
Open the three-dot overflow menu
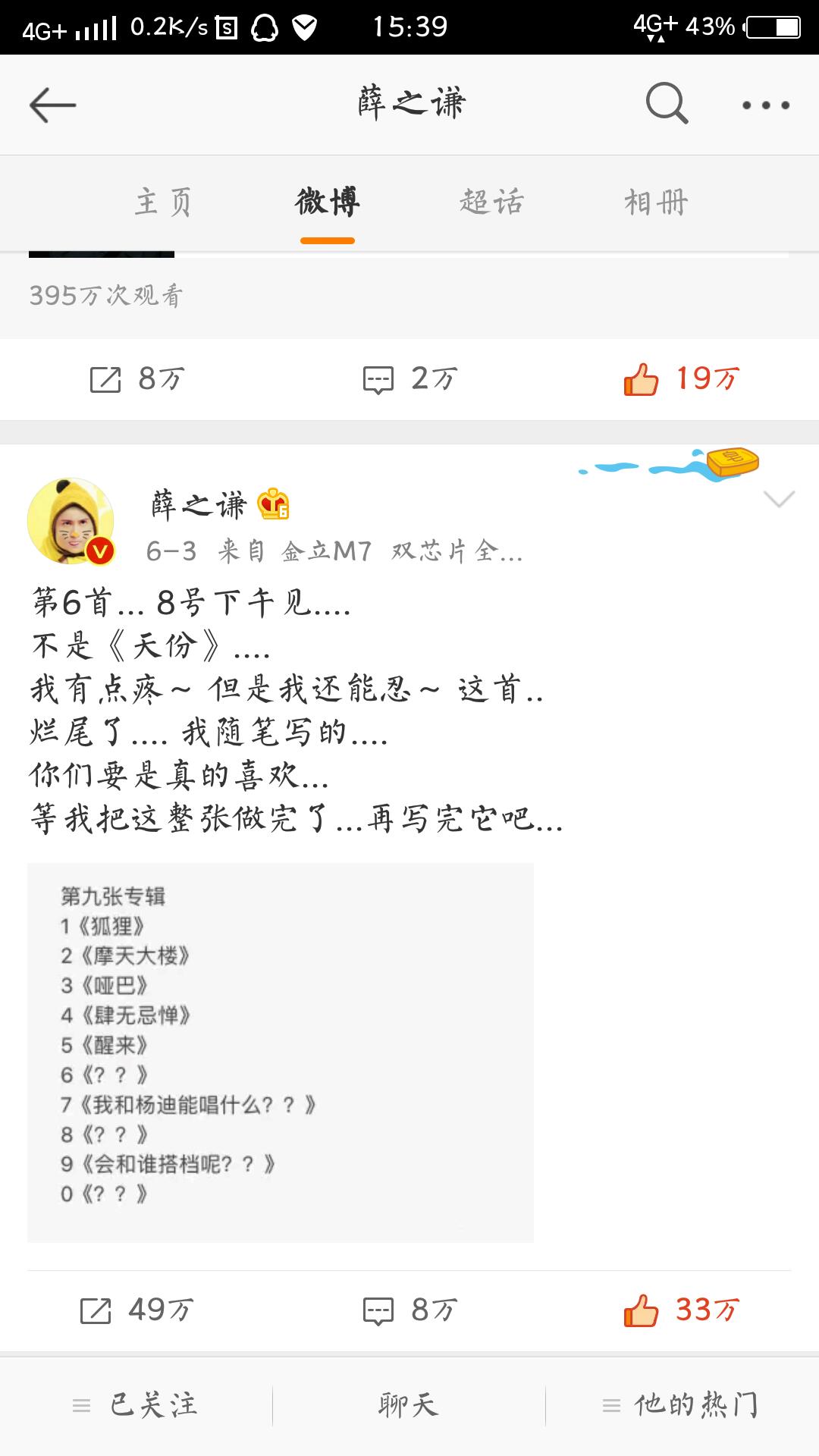(766, 105)
